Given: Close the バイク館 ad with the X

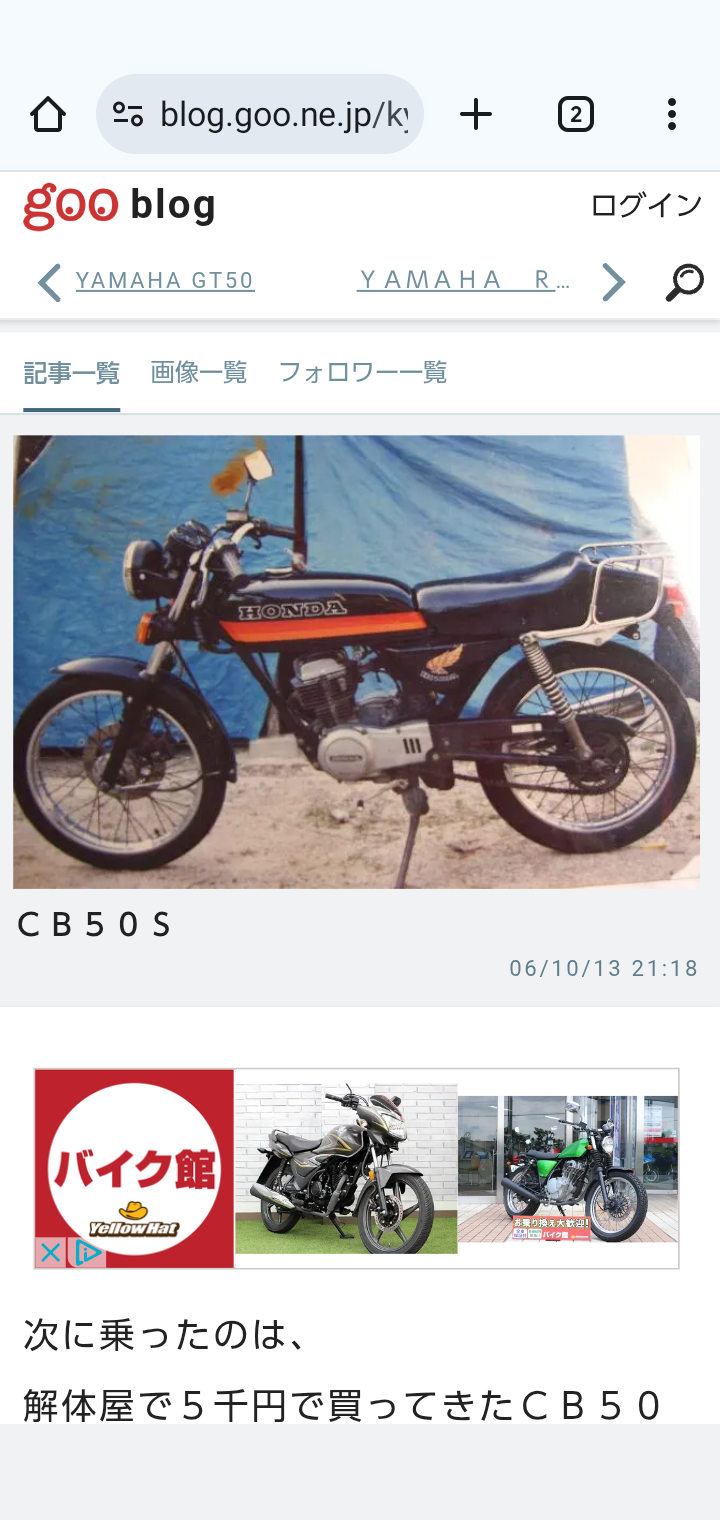Looking at the screenshot, I should 50,1253.
